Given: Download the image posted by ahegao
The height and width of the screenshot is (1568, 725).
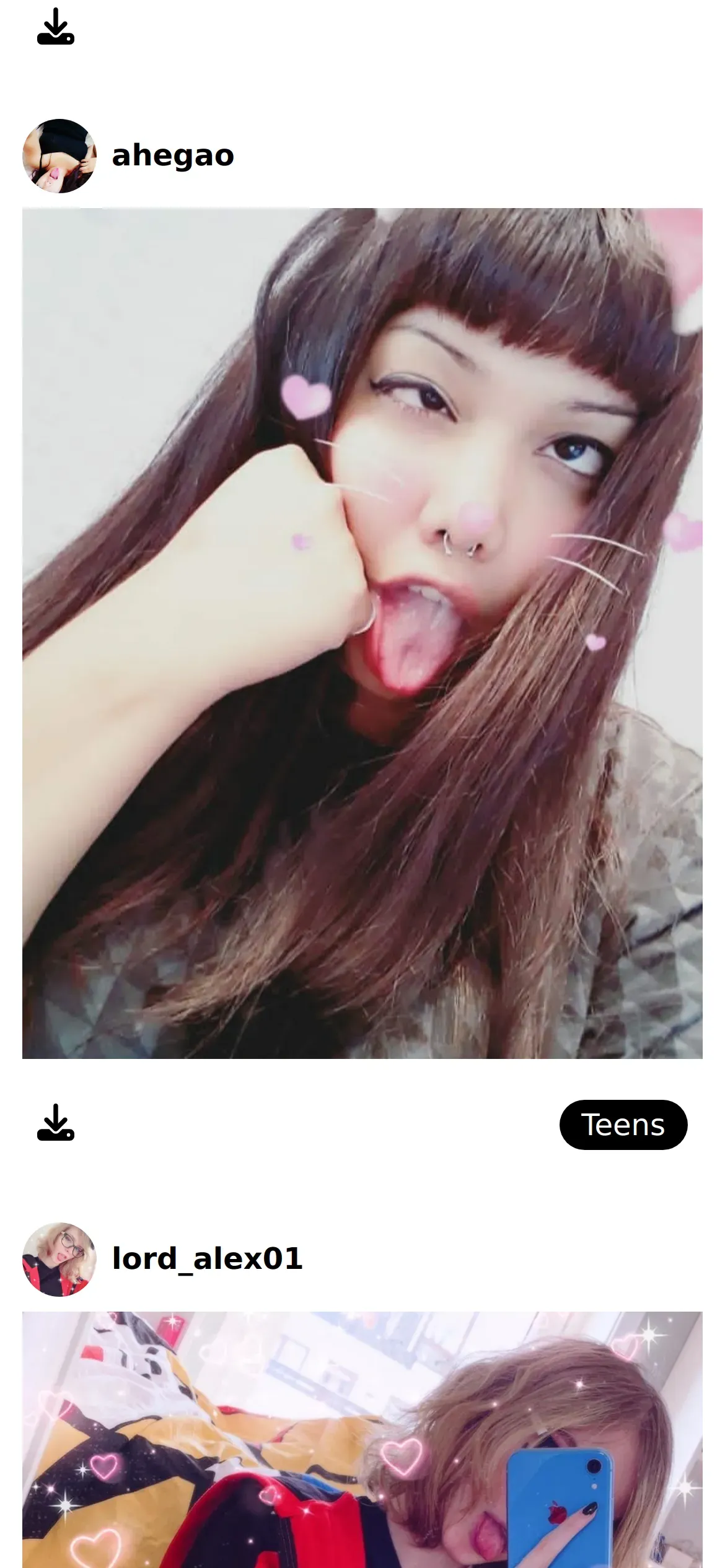Looking at the screenshot, I should point(56,1122).
